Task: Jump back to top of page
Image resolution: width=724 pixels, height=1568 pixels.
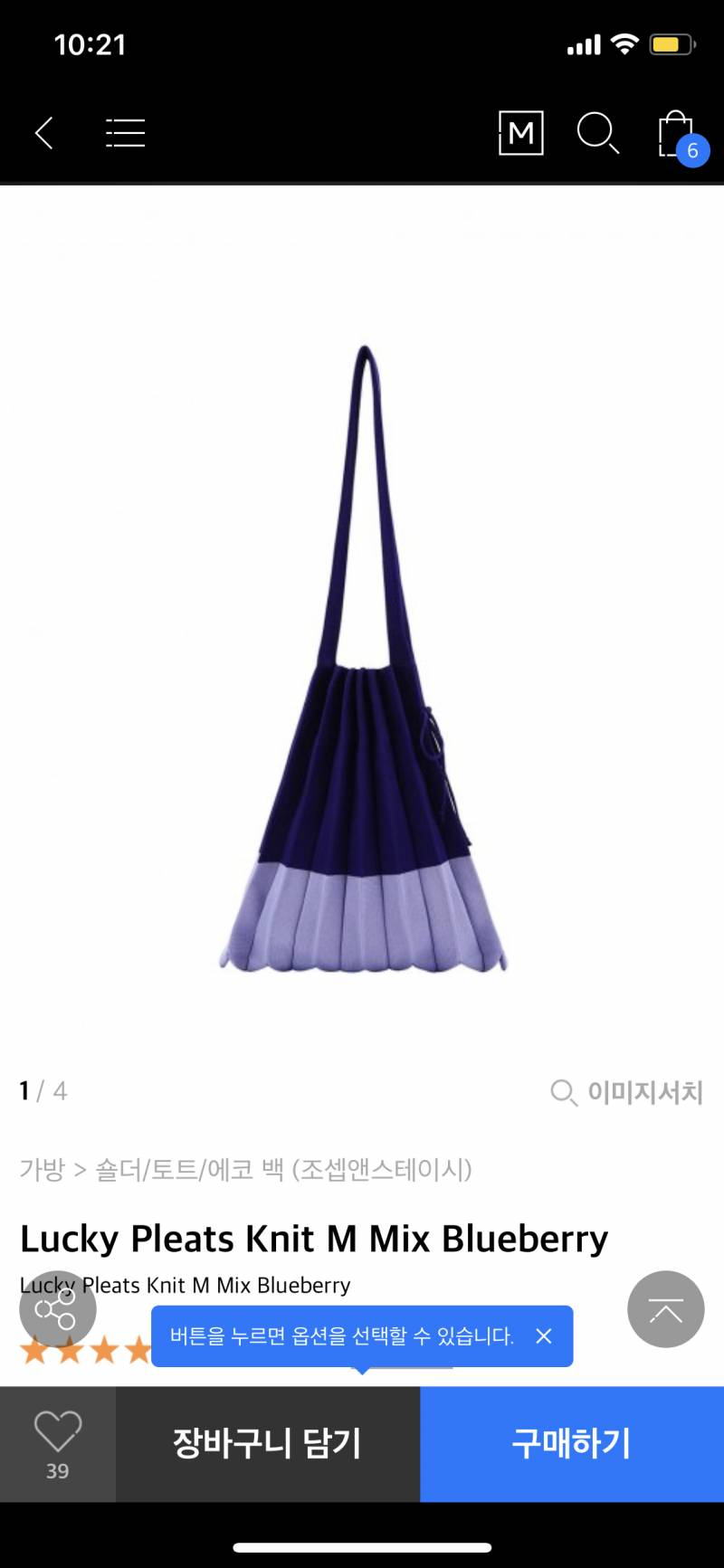Action: click(665, 1309)
